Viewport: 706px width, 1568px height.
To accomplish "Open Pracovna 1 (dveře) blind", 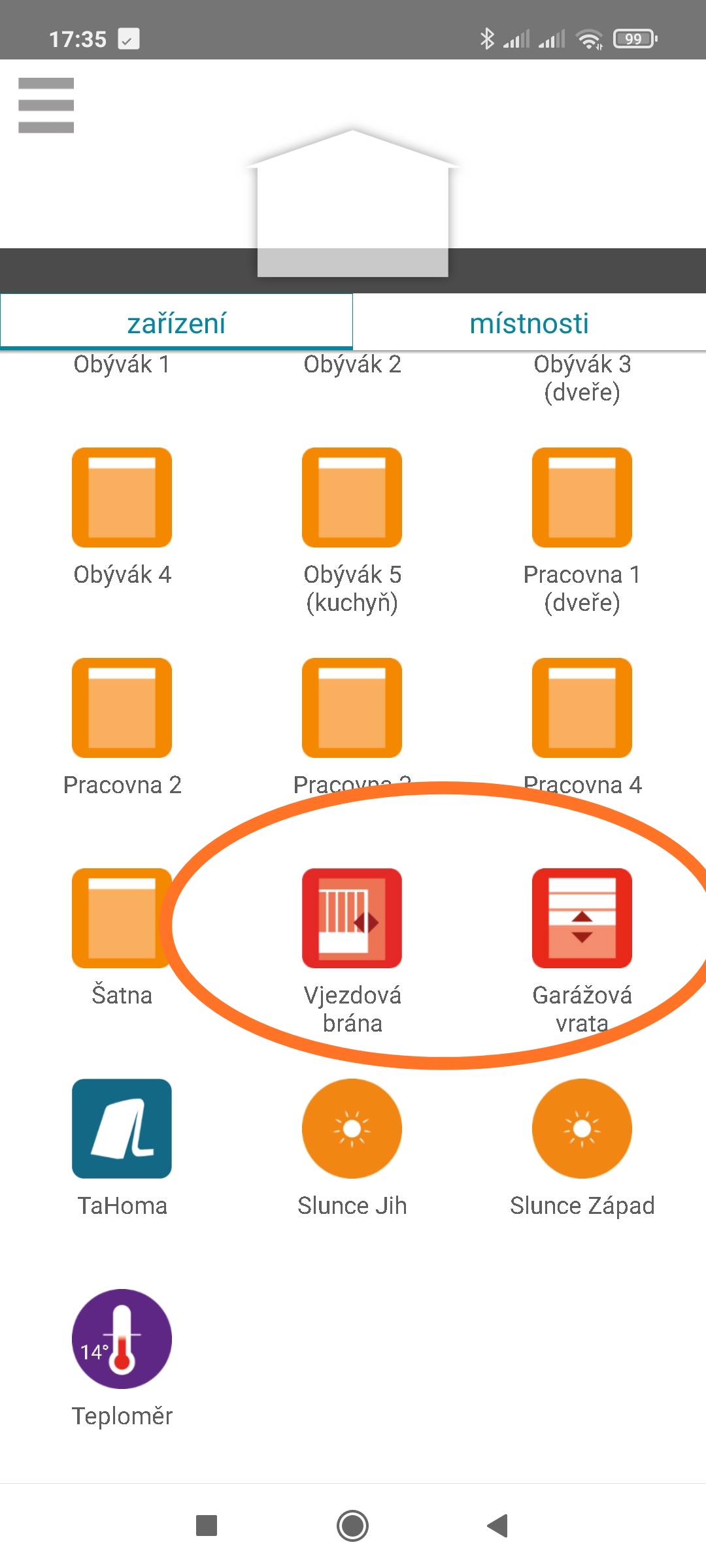I will coord(582,497).
